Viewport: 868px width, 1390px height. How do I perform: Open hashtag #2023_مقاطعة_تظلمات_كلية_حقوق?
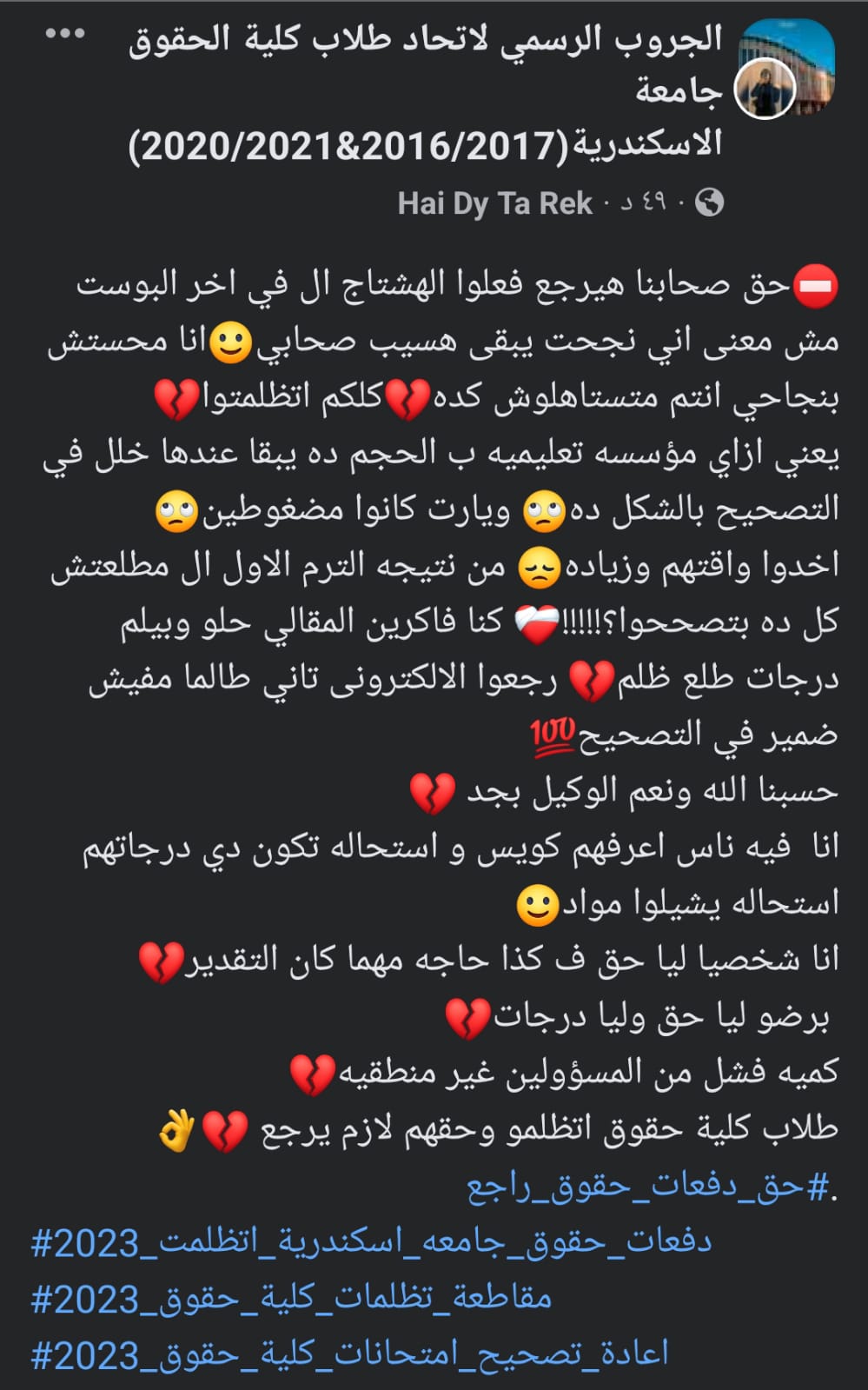(x=292, y=1299)
